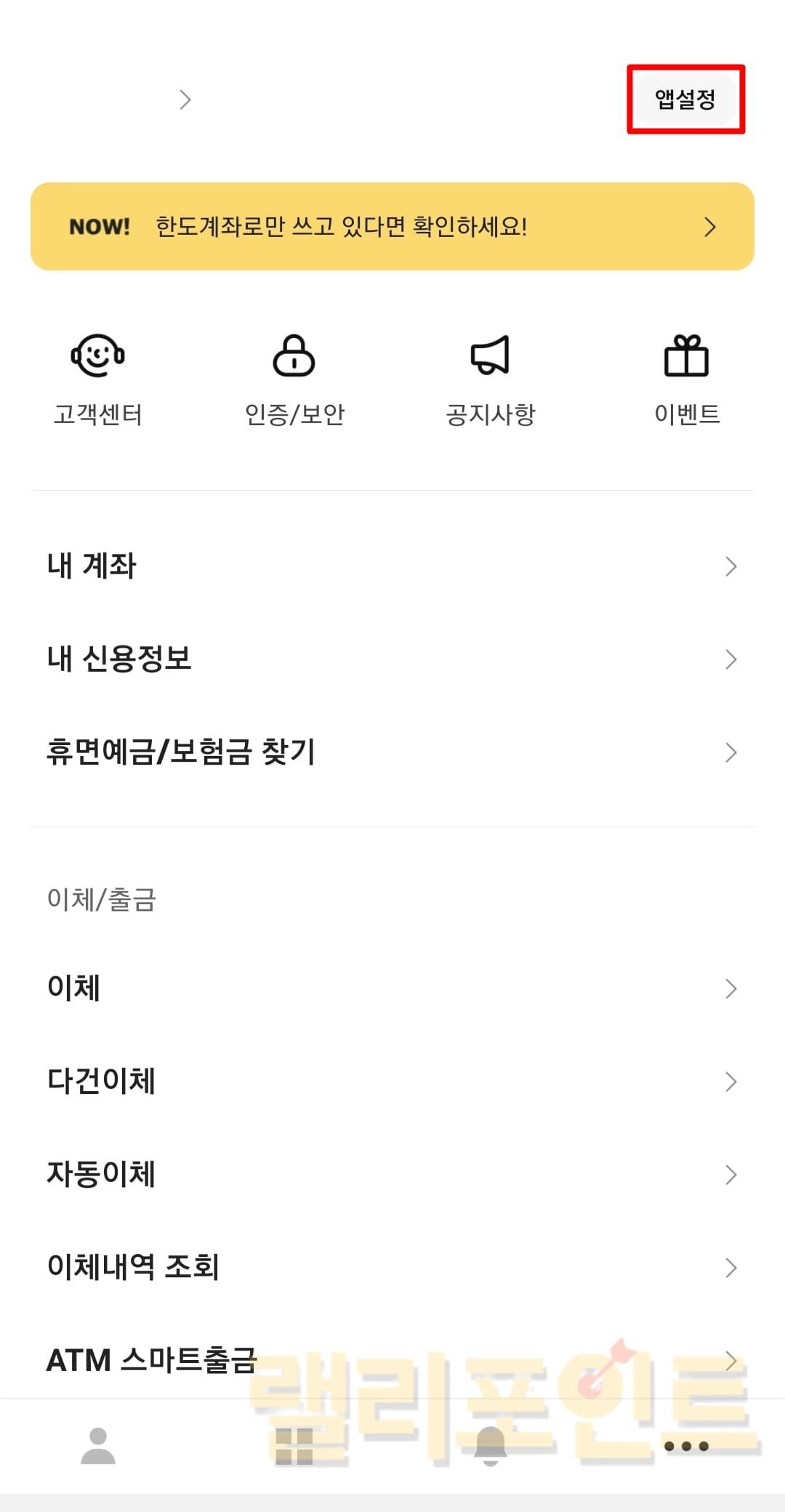Switch to the profile person tab
Screen dimensions: 785x1512
click(x=98, y=1445)
